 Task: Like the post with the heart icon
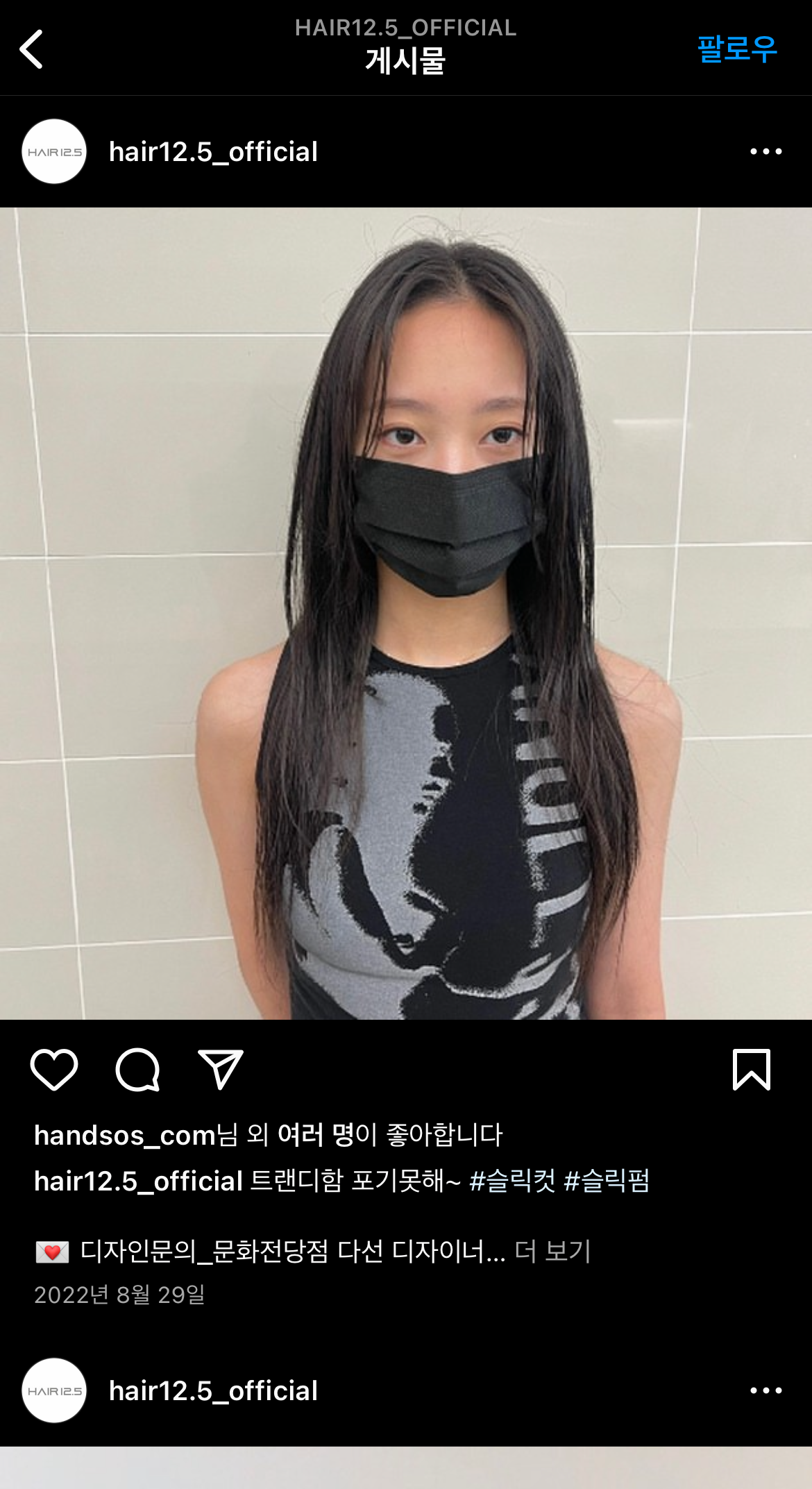pyautogui.click(x=54, y=1069)
